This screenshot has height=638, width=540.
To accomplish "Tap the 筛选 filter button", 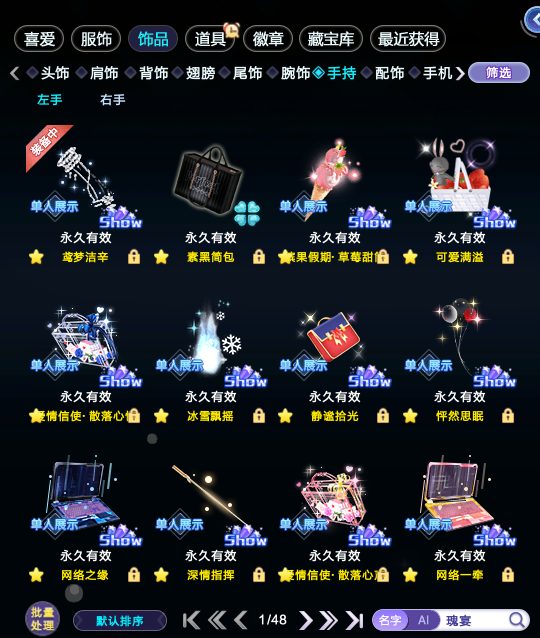I will pos(499,73).
